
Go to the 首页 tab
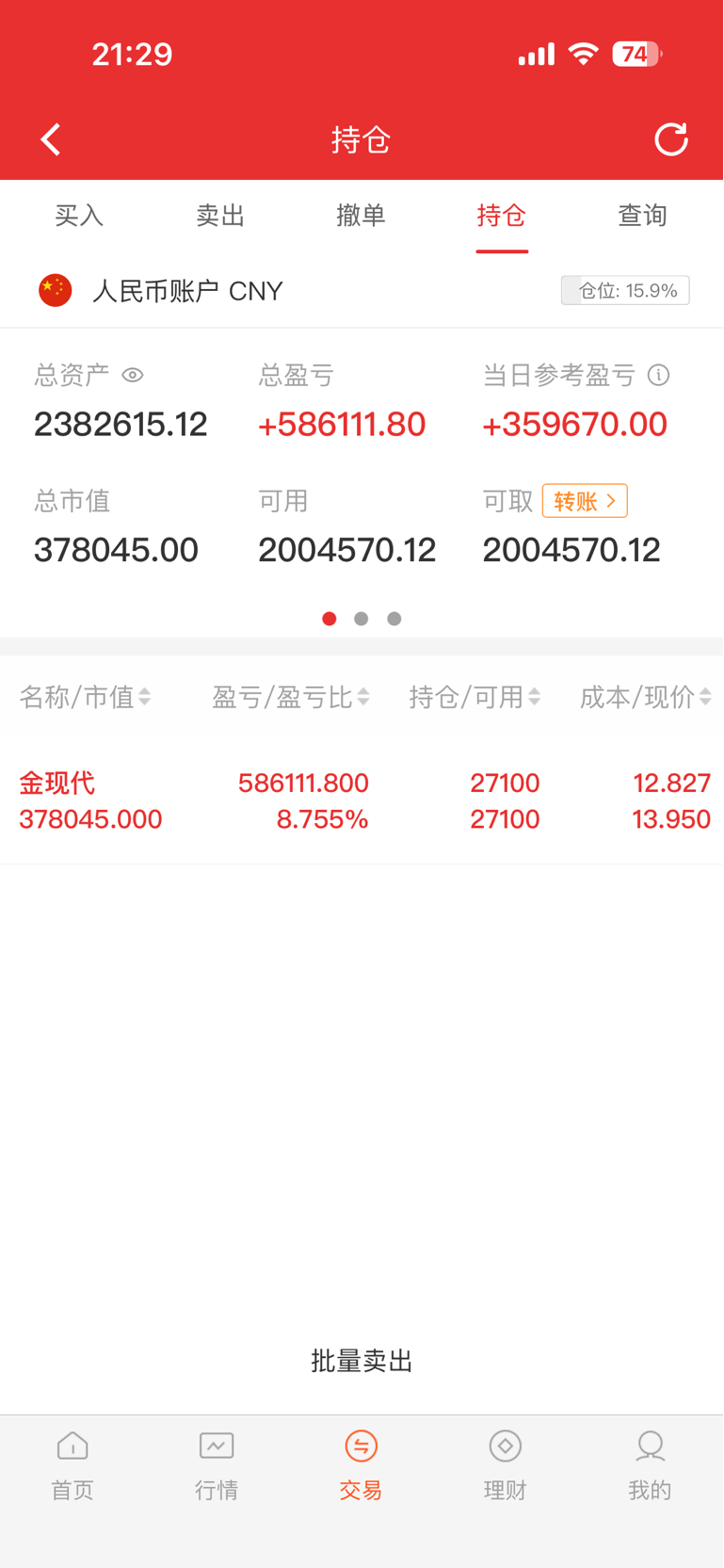(72, 1465)
